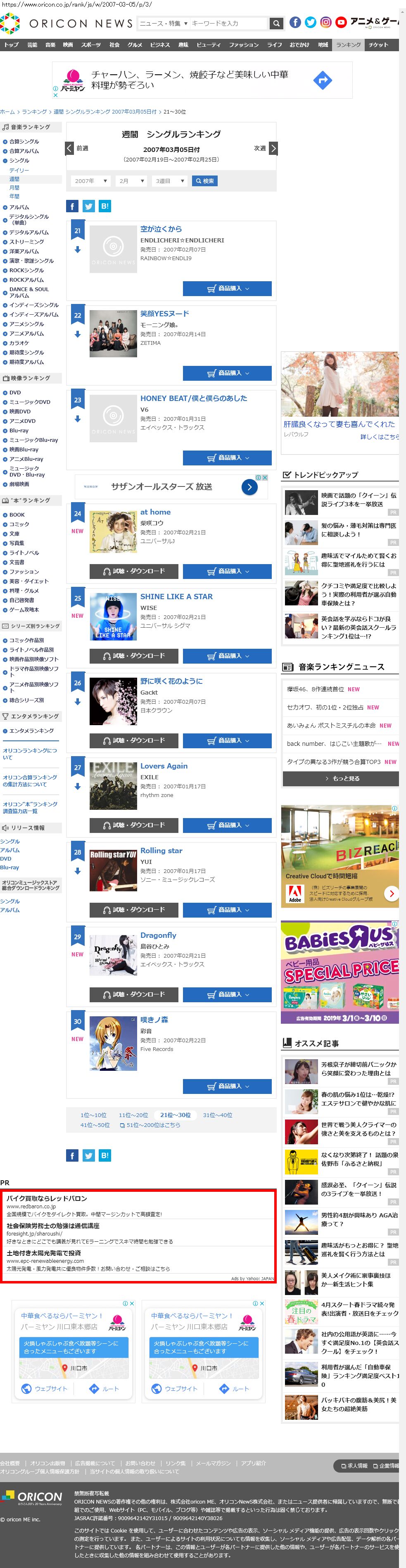Select 合算シングル in the sidebar
This screenshot has height=1568, width=406.
pyautogui.click(x=24, y=141)
